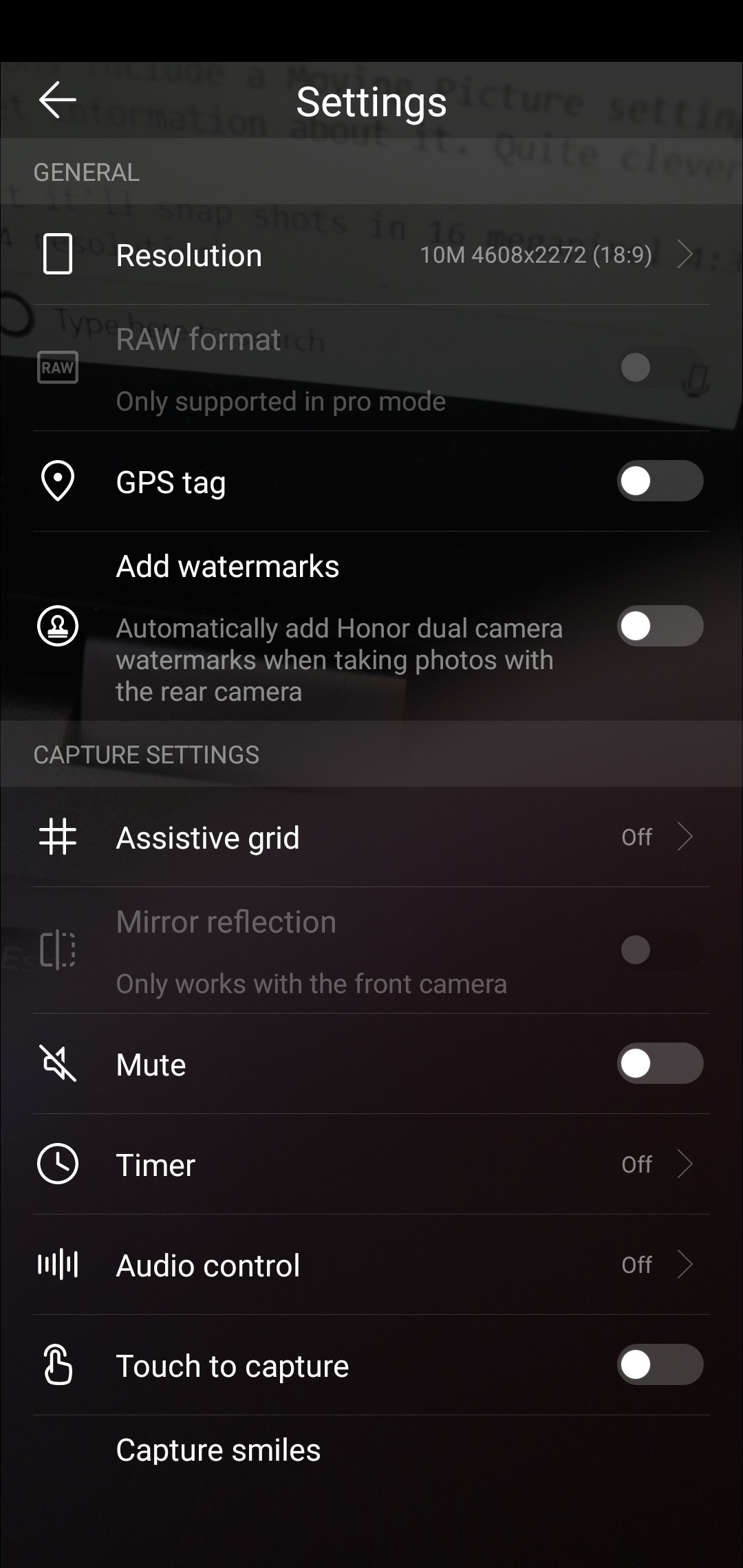Screen dimensions: 743x1568
Task: Open Assistive grid options
Action: (x=371, y=837)
